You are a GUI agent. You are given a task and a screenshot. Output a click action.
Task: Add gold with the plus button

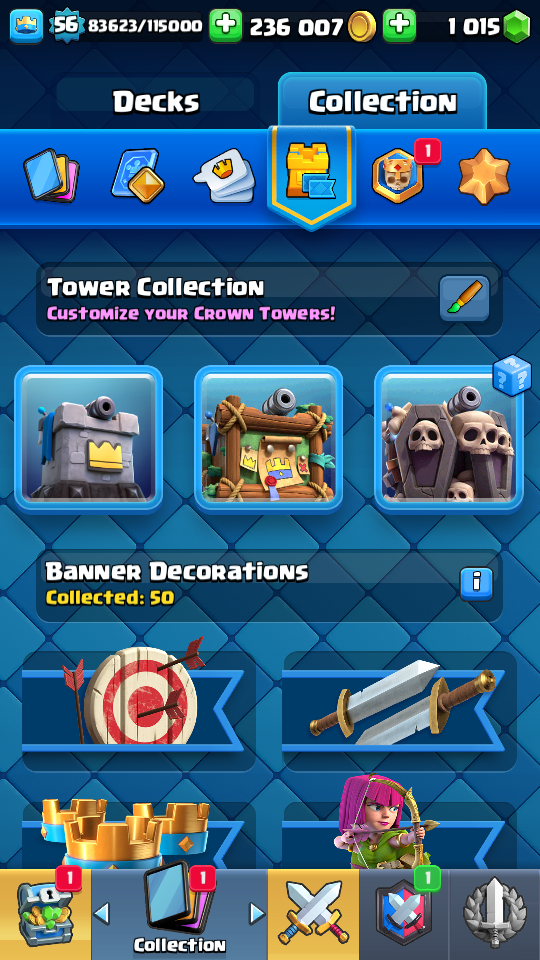click(225, 26)
